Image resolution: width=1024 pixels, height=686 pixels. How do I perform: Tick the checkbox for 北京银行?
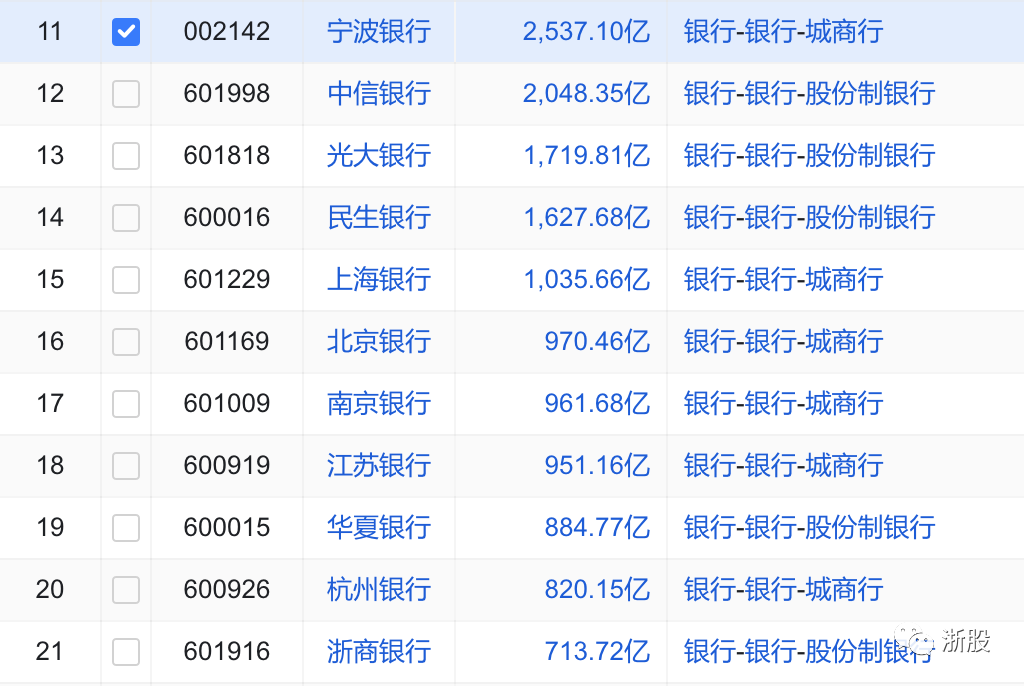[126, 342]
